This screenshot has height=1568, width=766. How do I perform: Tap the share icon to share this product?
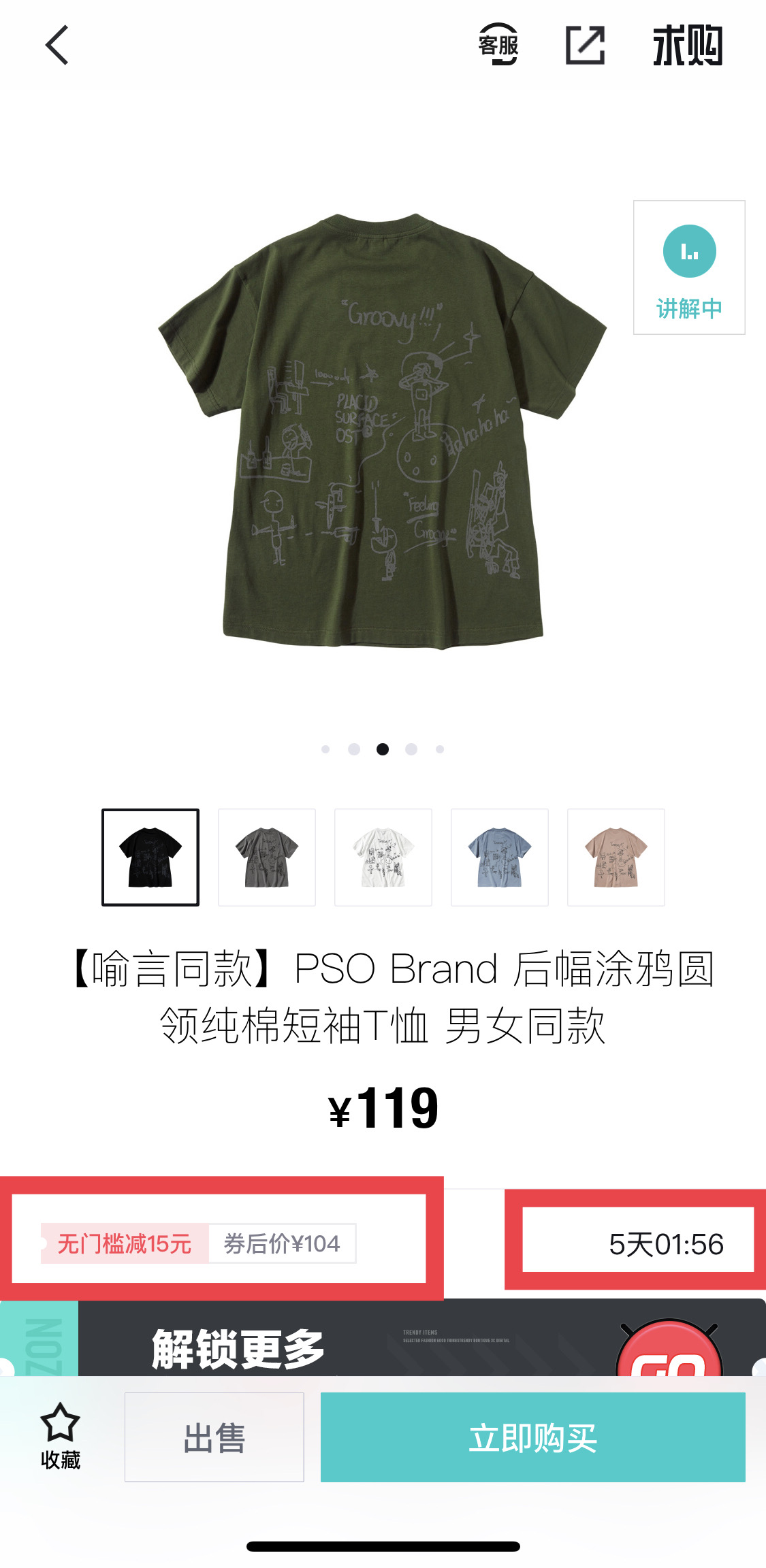pos(586,46)
